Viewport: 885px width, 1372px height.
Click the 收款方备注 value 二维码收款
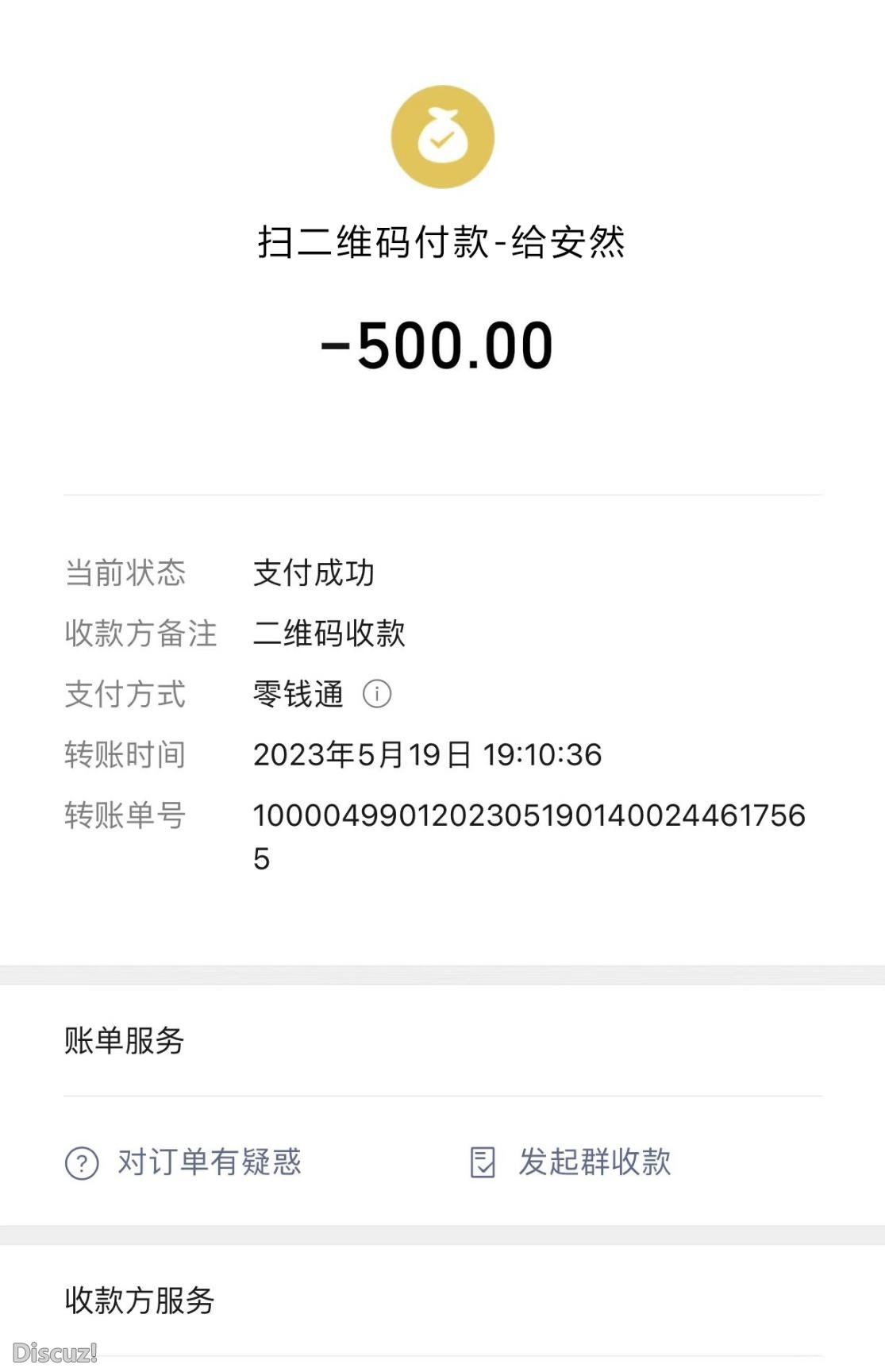pos(330,634)
